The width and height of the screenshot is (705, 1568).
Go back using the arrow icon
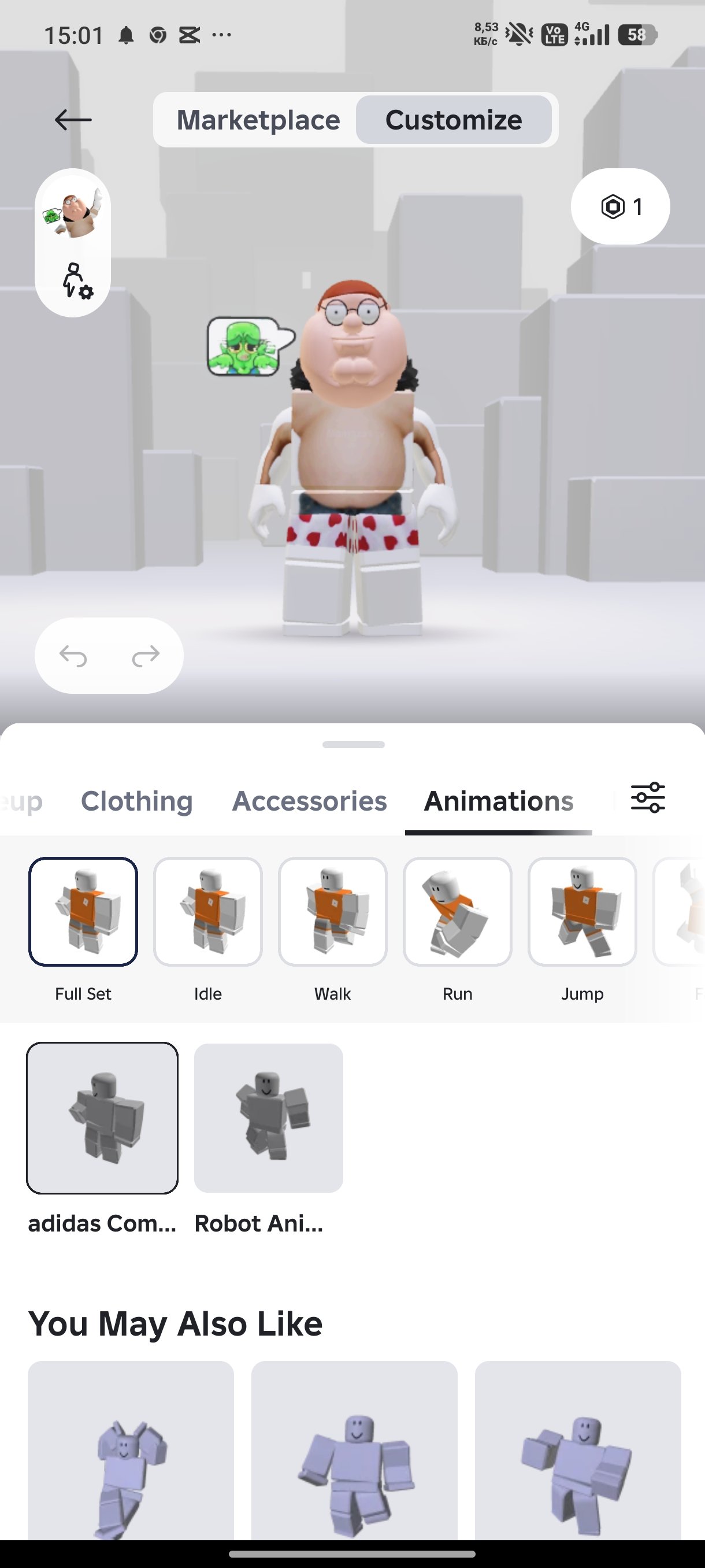coord(73,120)
